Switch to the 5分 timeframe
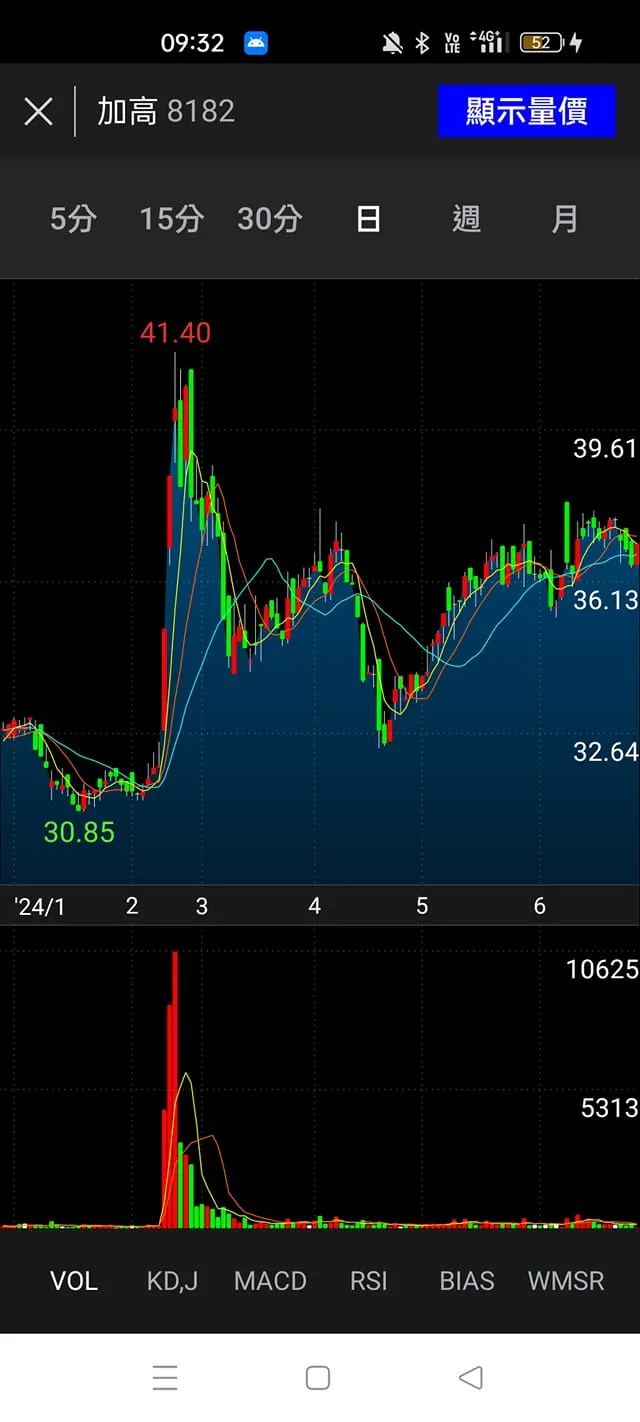Screen dimensions: 640x1422 [73, 219]
